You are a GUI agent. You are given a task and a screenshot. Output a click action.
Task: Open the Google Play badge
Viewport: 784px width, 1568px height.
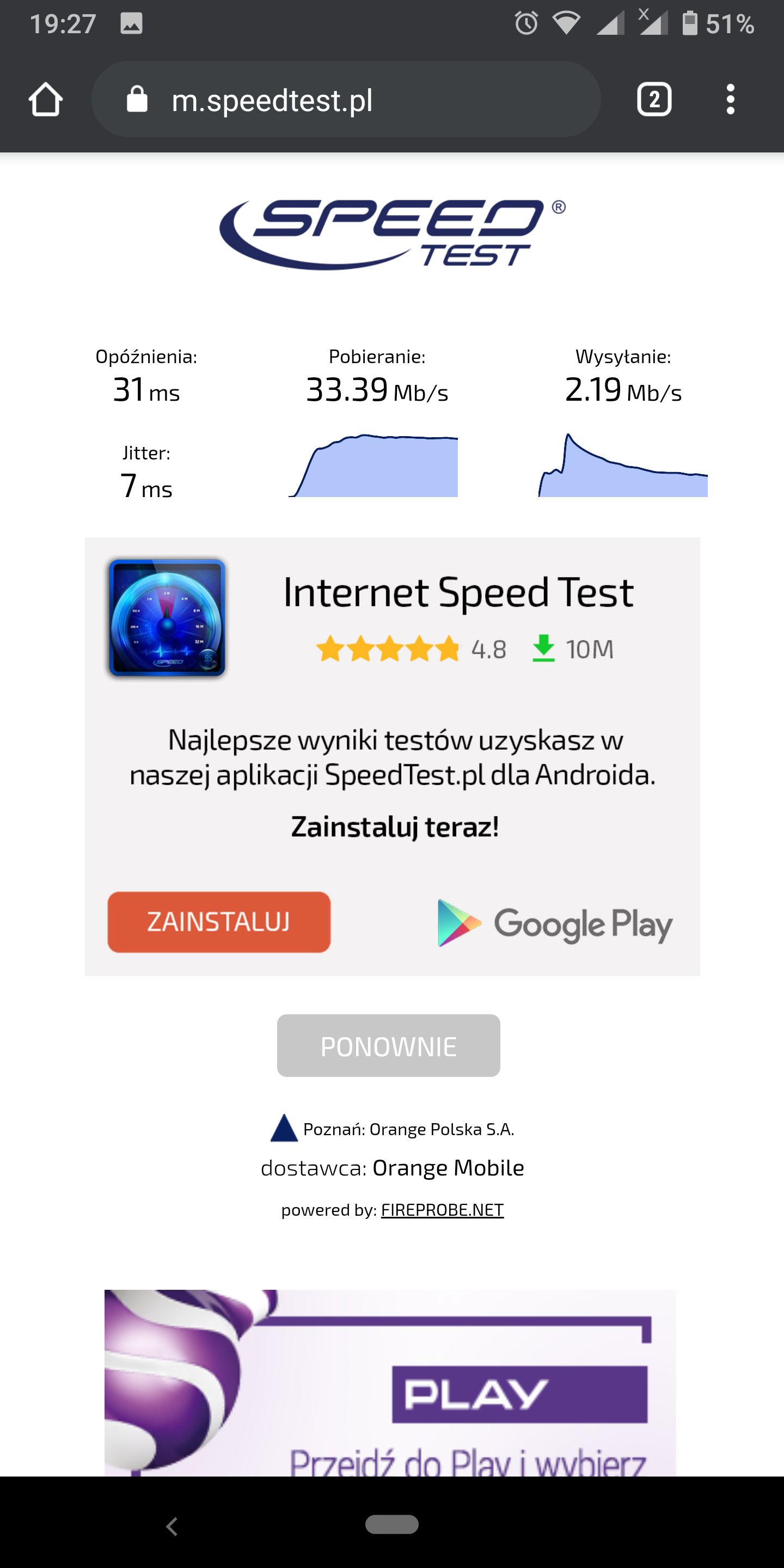coord(555,924)
